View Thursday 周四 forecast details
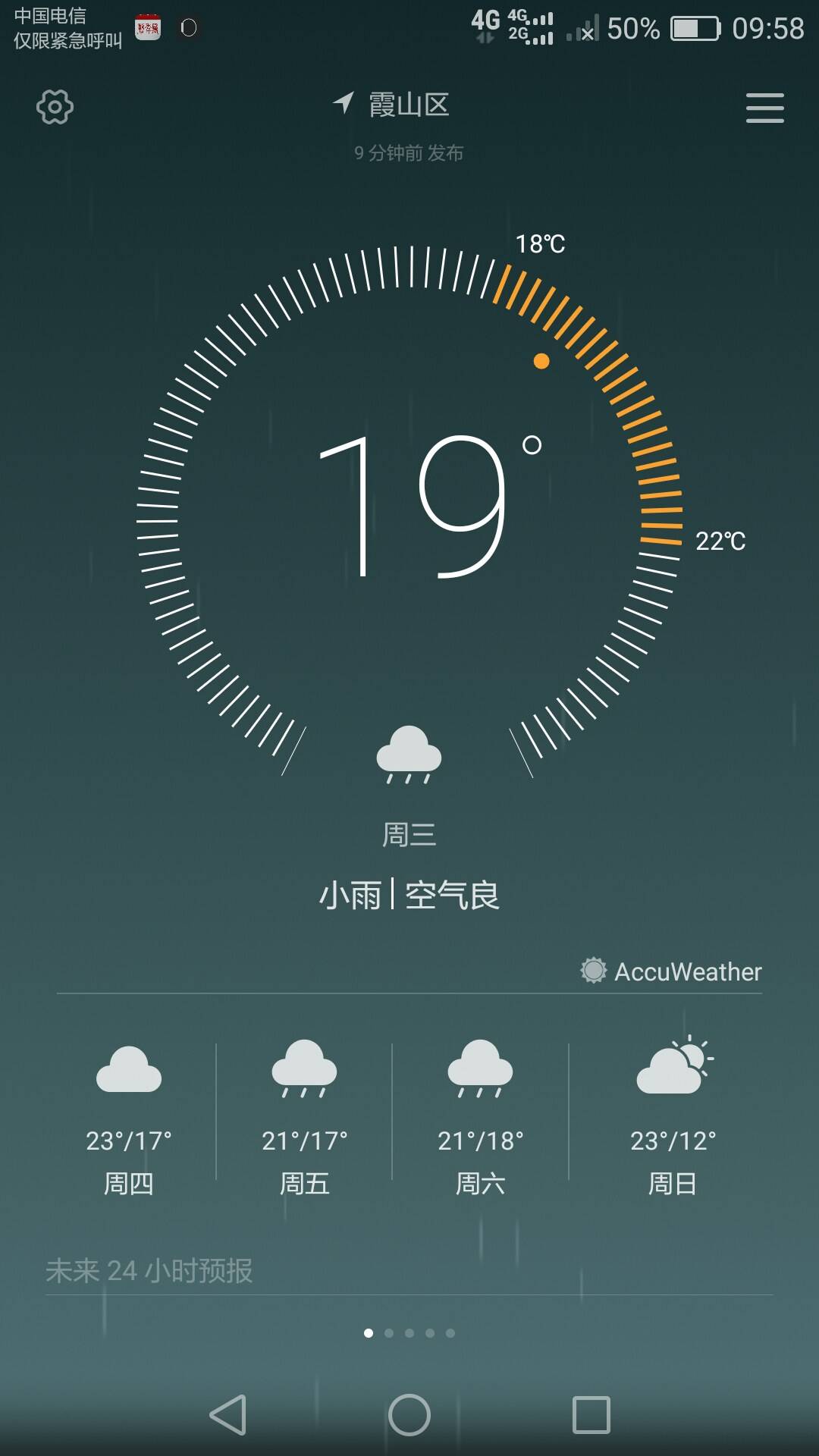Screen dimensions: 819x1456 [x=129, y=1118]
